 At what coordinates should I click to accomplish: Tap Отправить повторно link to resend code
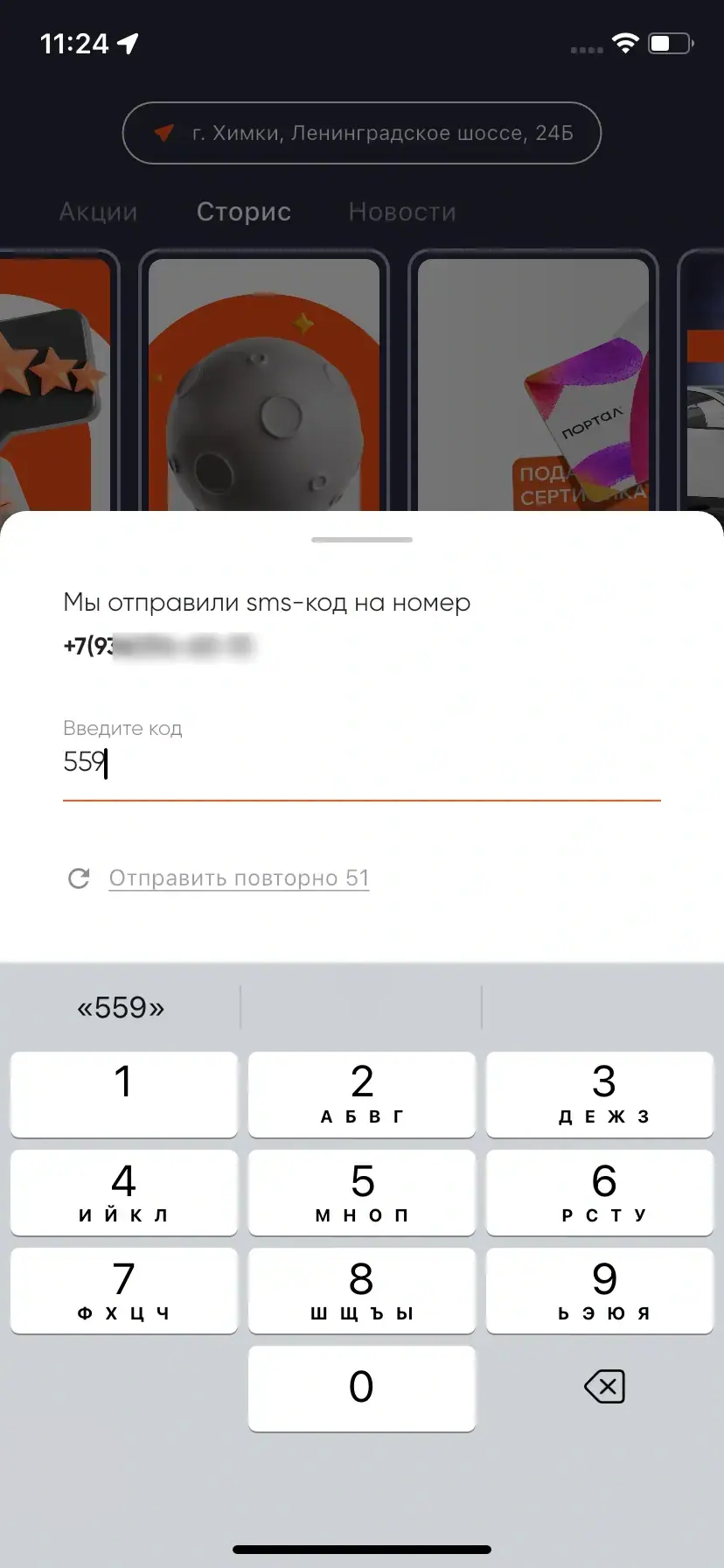(x=238, y=878)
